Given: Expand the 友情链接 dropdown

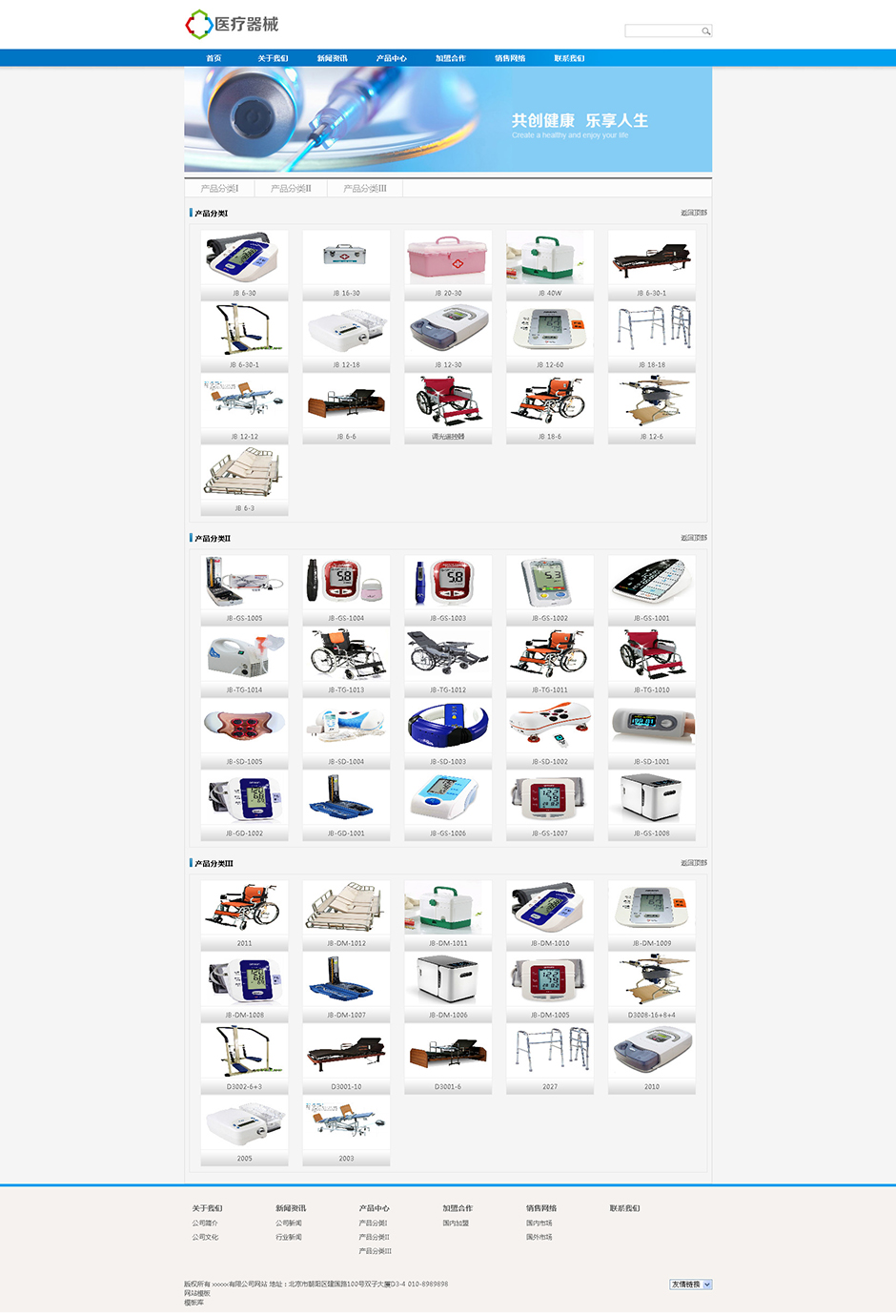Looking at the screenshot, I should tap(691, 1285).
